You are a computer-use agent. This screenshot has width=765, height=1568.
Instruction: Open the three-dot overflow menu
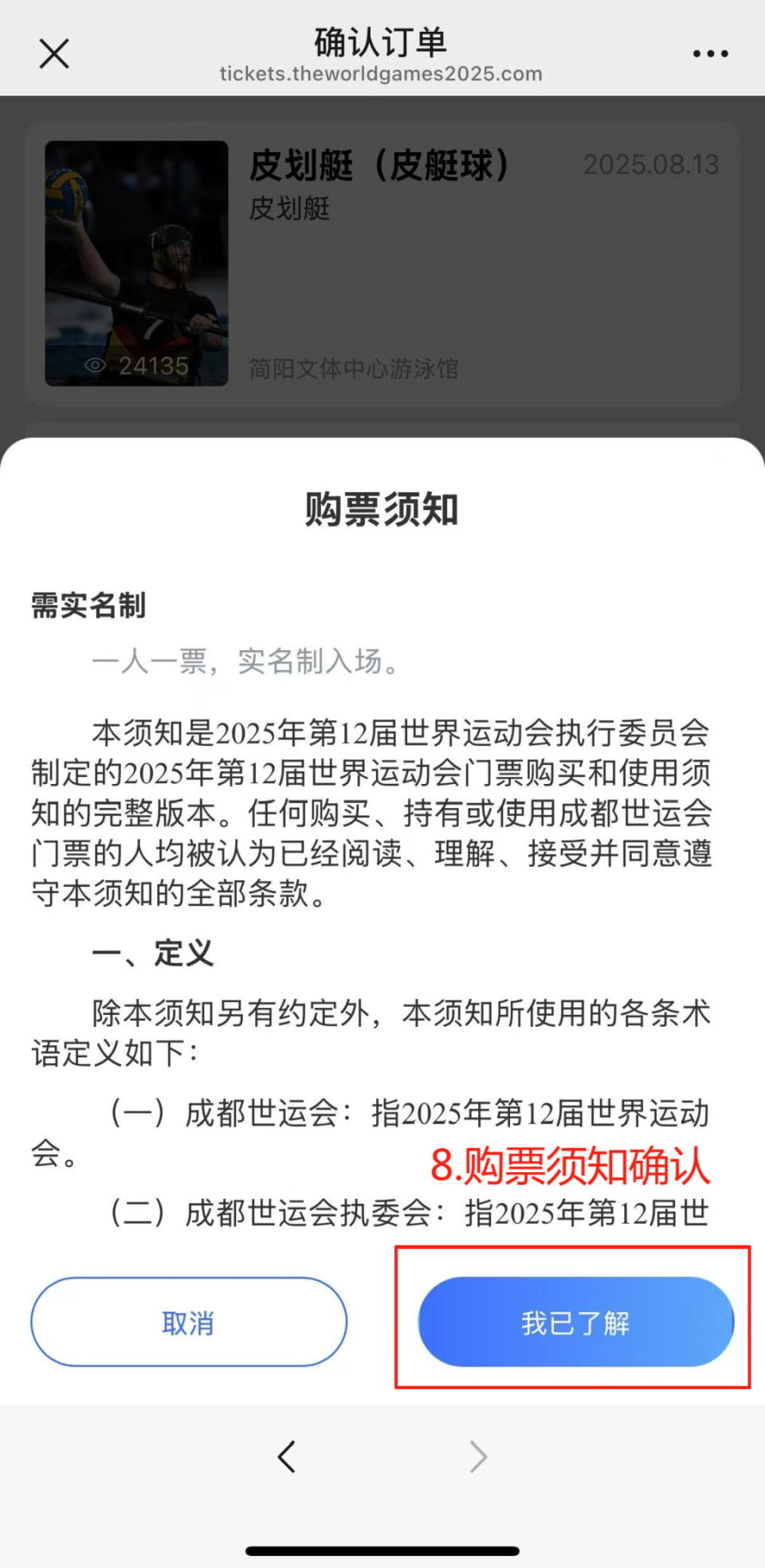(x=710, y=54)
